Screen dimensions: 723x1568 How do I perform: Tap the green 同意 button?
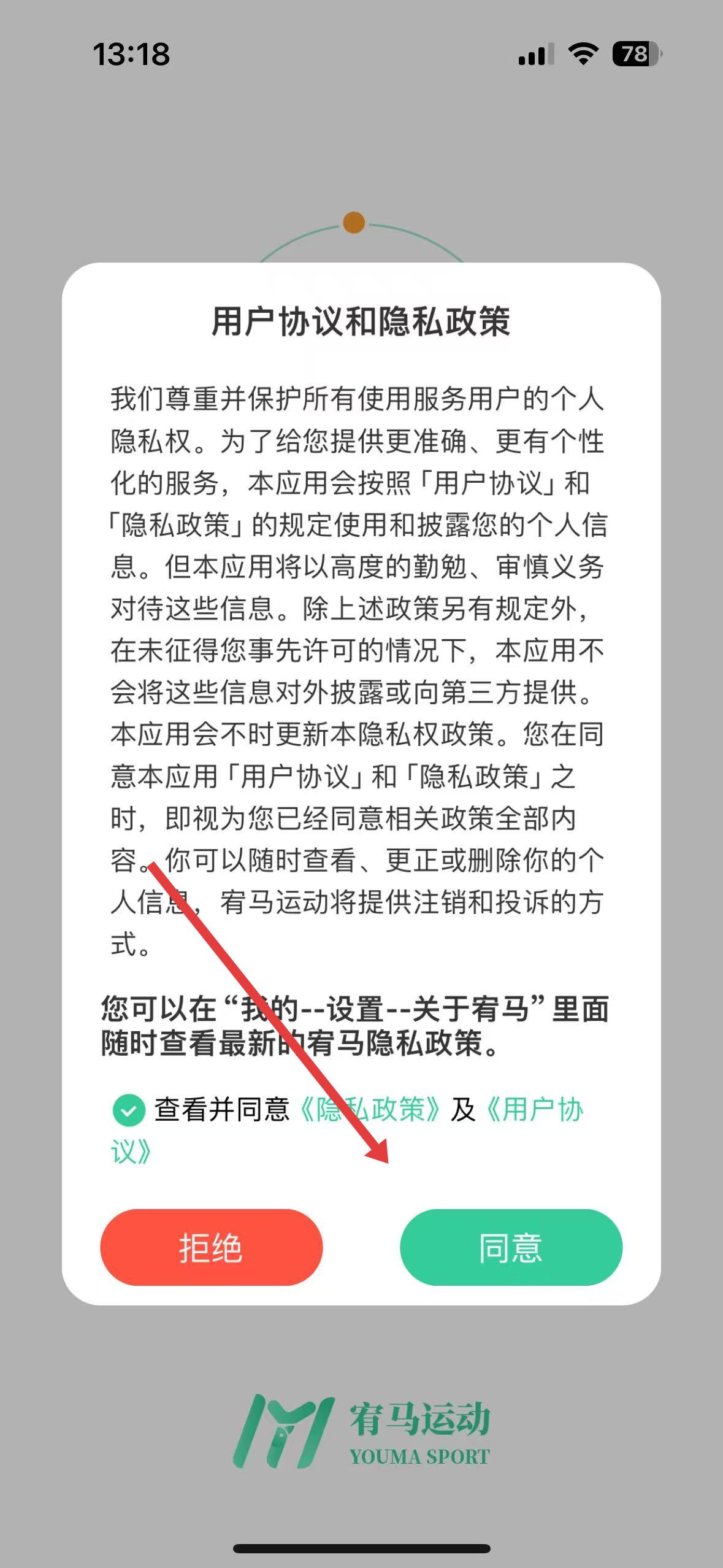(x=511, y=1247)
